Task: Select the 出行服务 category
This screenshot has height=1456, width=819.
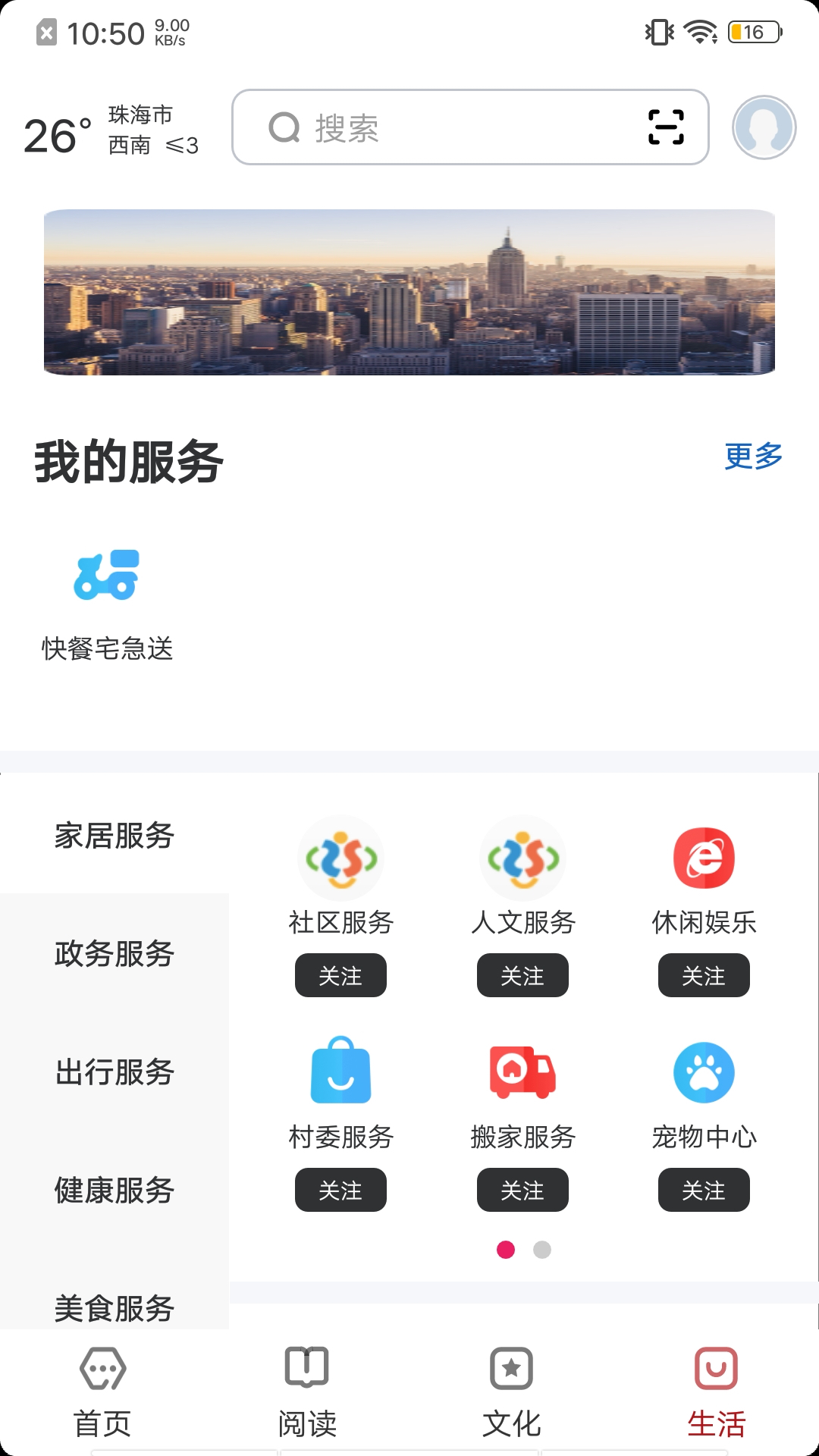Action: click(115, 1072)
